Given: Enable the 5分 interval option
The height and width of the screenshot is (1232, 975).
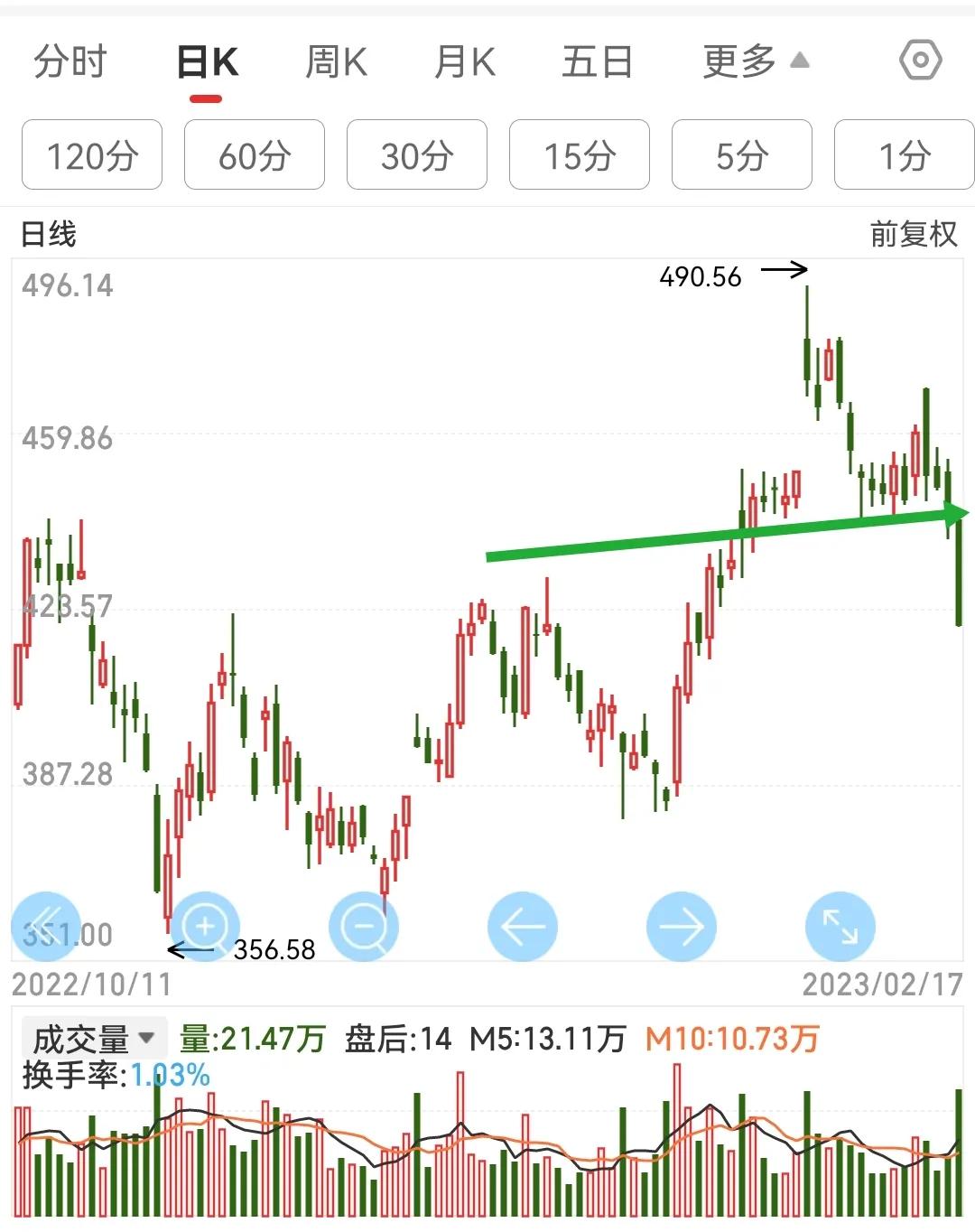Looking at the screenshot, I should (741, 155).
